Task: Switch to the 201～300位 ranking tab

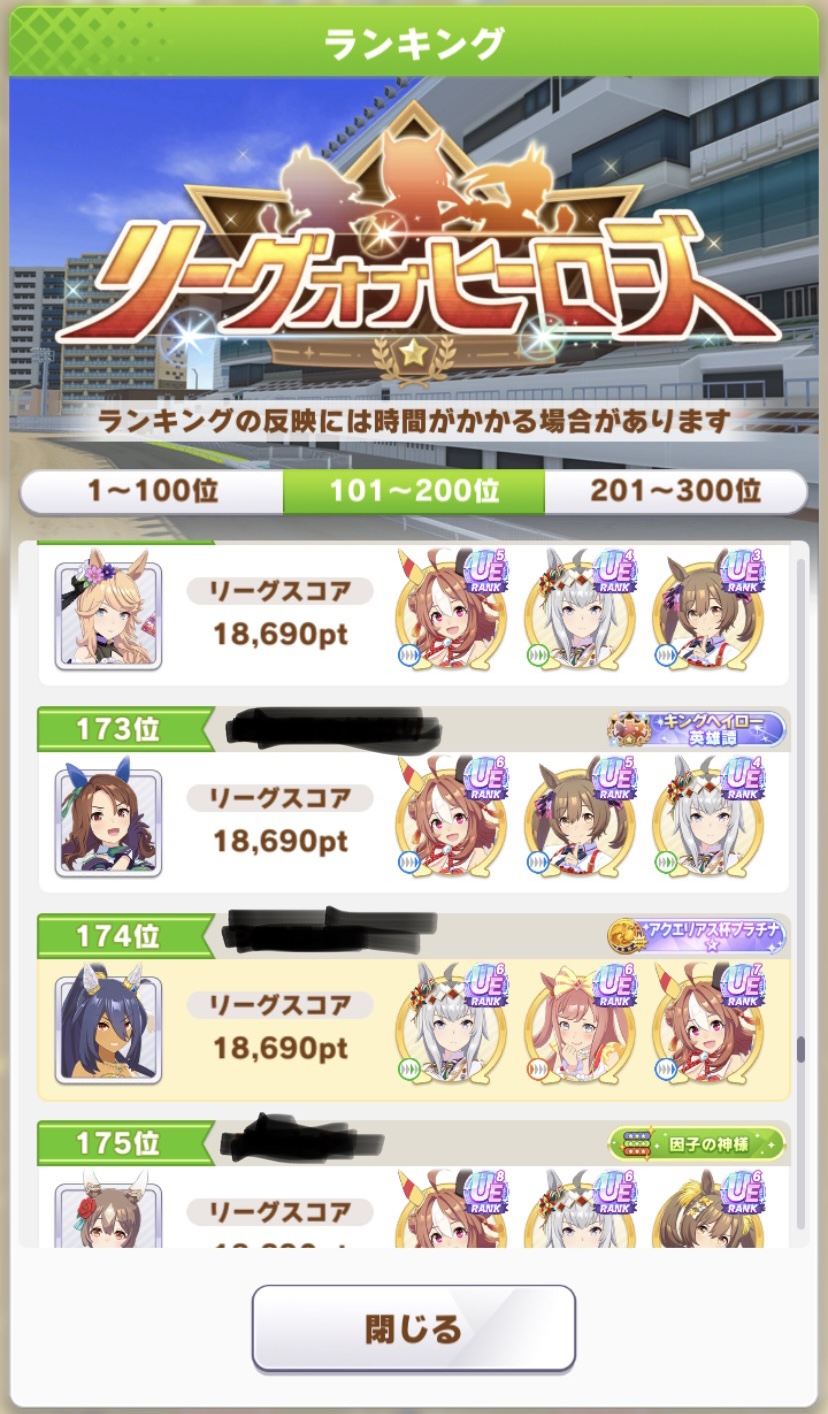Action: tap(675, 491)
